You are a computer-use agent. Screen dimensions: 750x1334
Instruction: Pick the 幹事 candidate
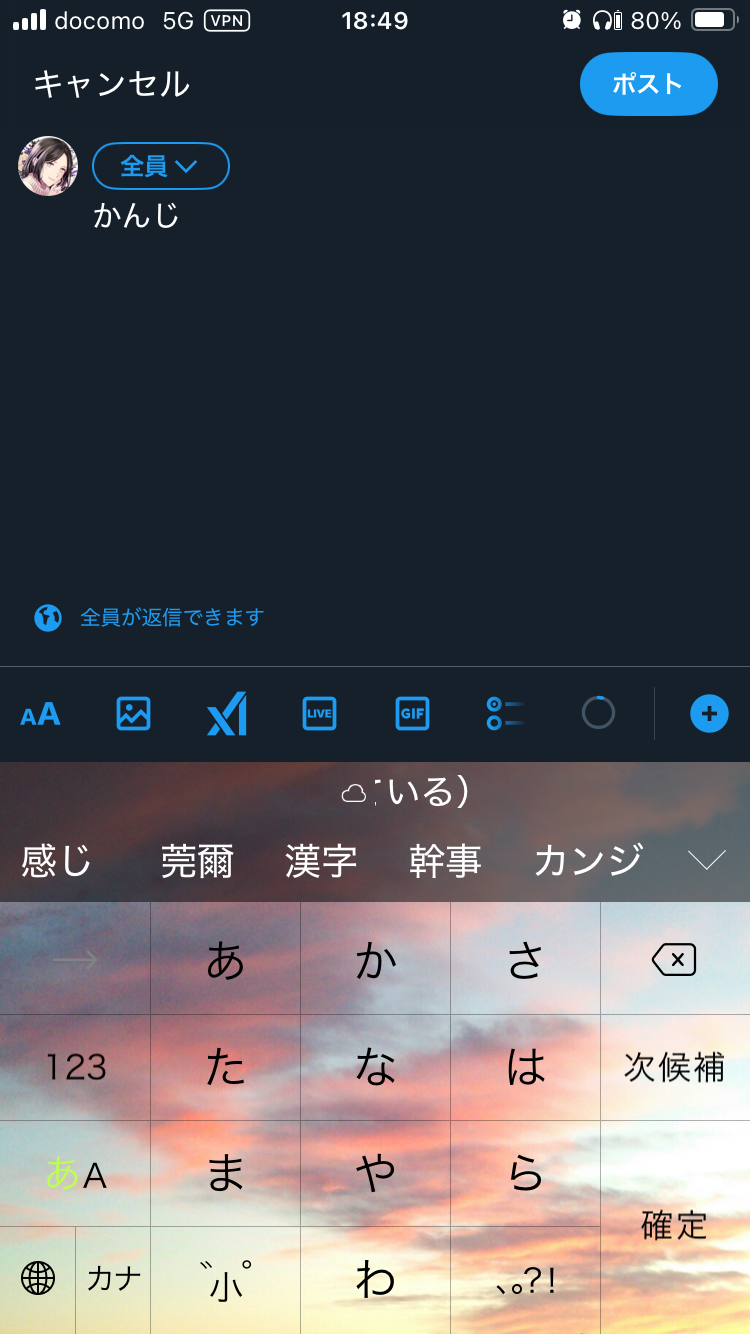click(x=445, y=861)
